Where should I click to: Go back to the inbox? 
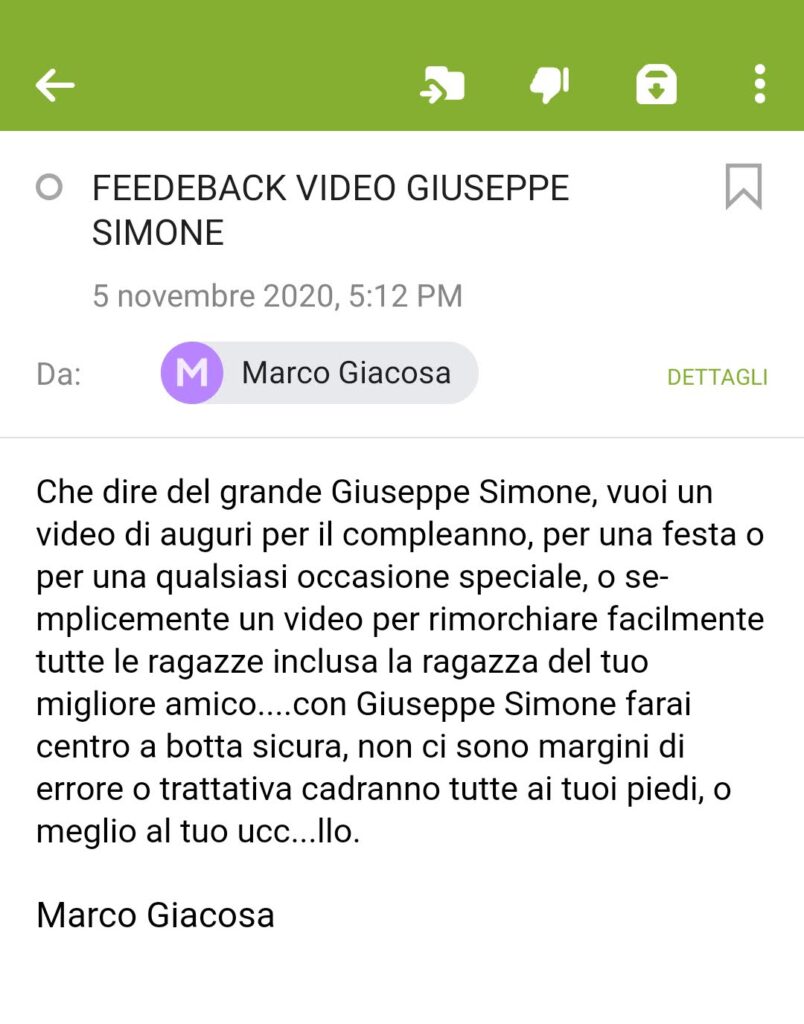tap(55, 85)
